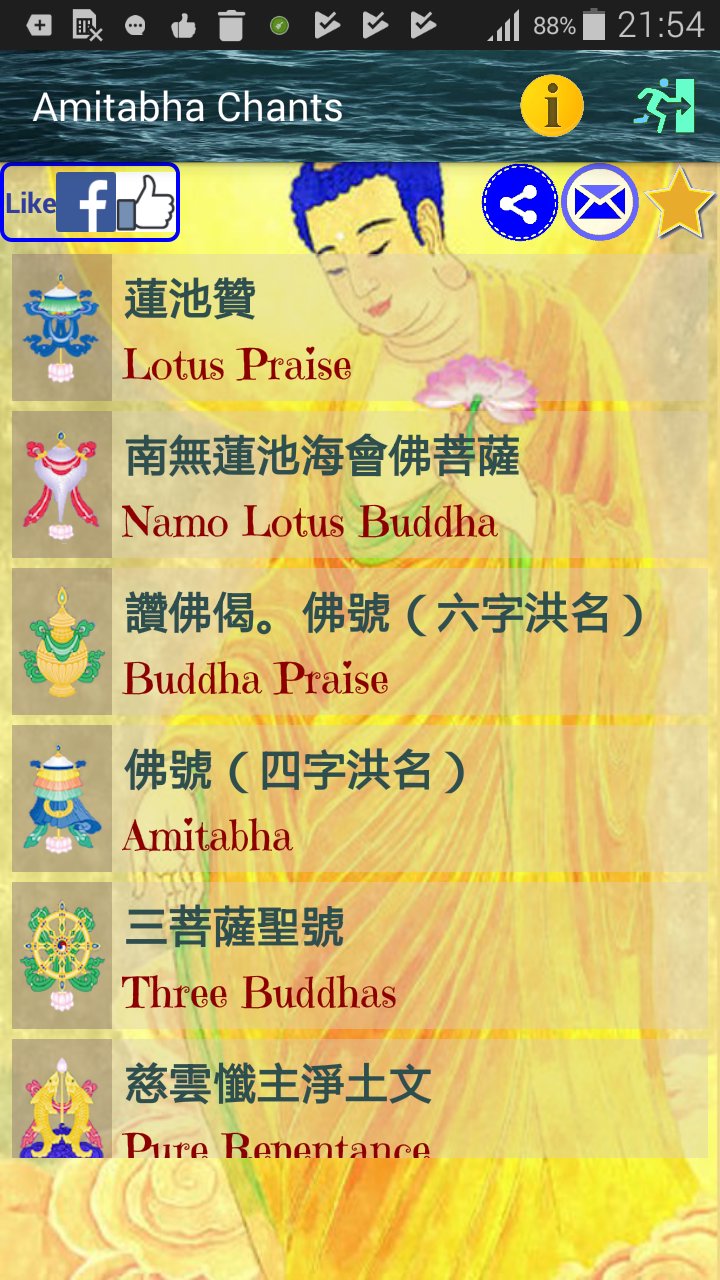Open the Lotus Praise chant

[360, 328]
